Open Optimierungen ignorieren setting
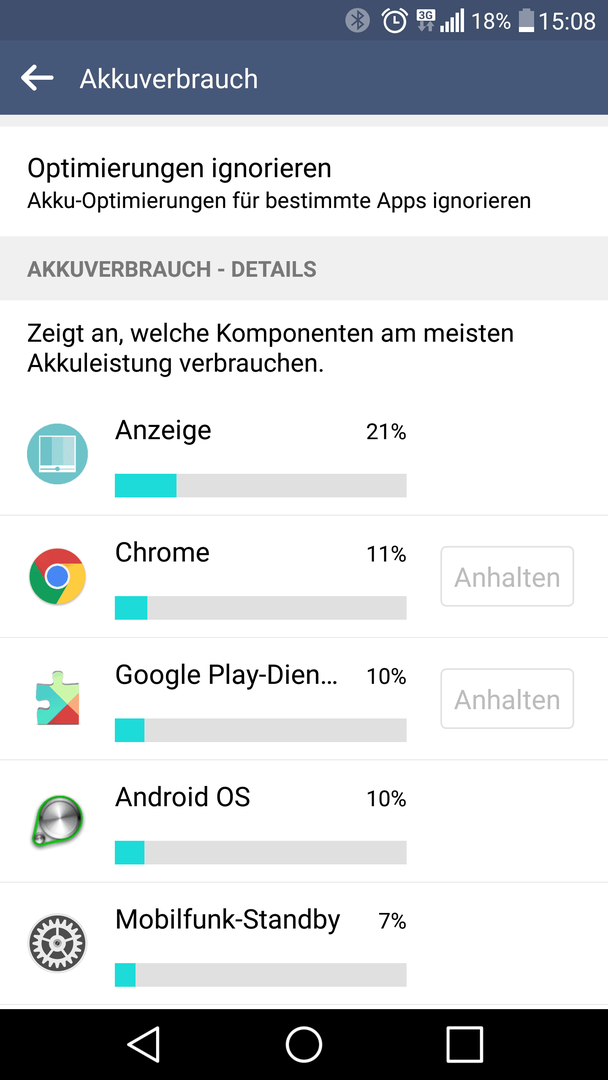This screenshot has height=1080, width=608. pos(304,182)
